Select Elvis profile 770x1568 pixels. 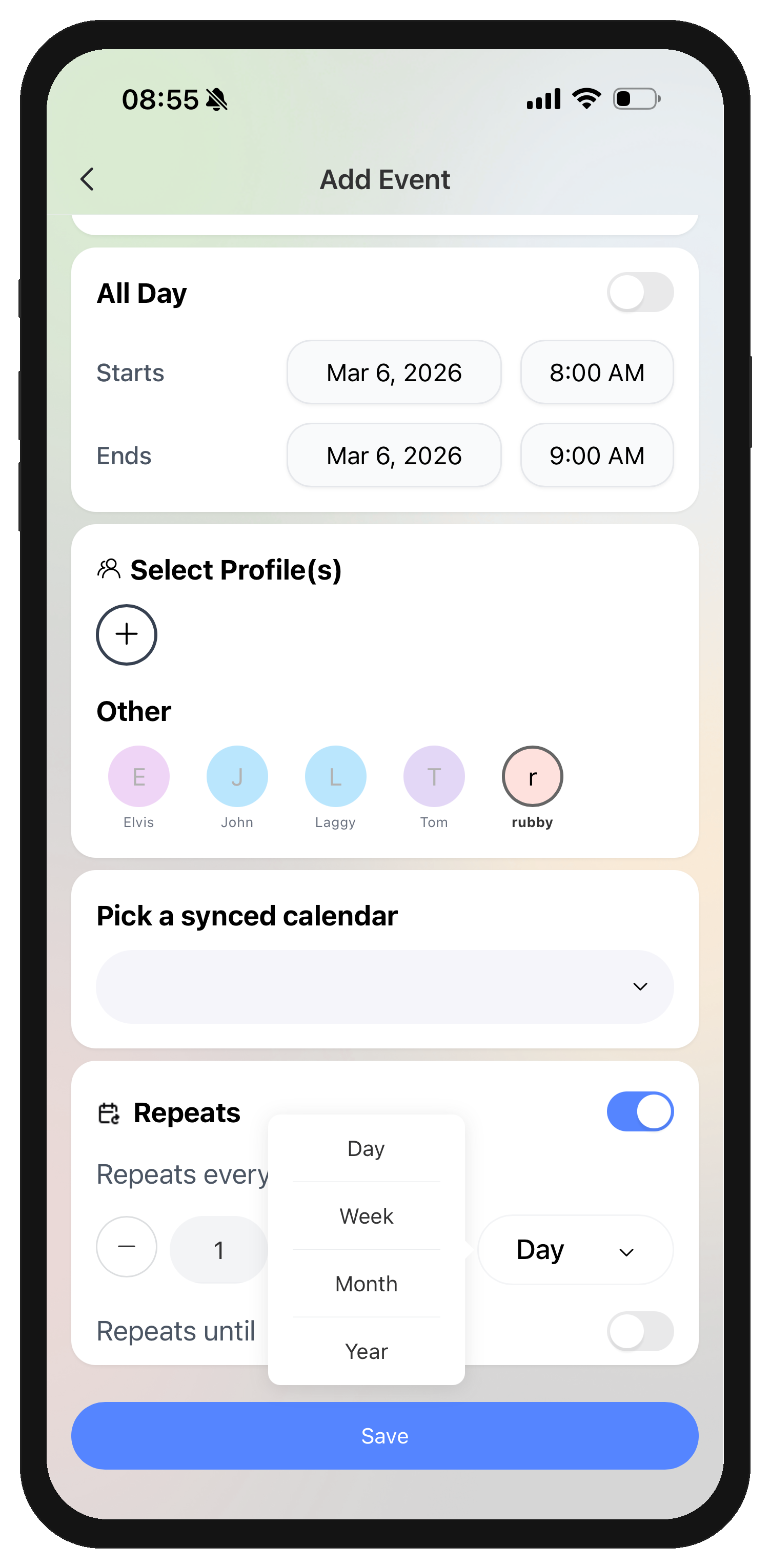pyautogui.click(x=139, y=777)
